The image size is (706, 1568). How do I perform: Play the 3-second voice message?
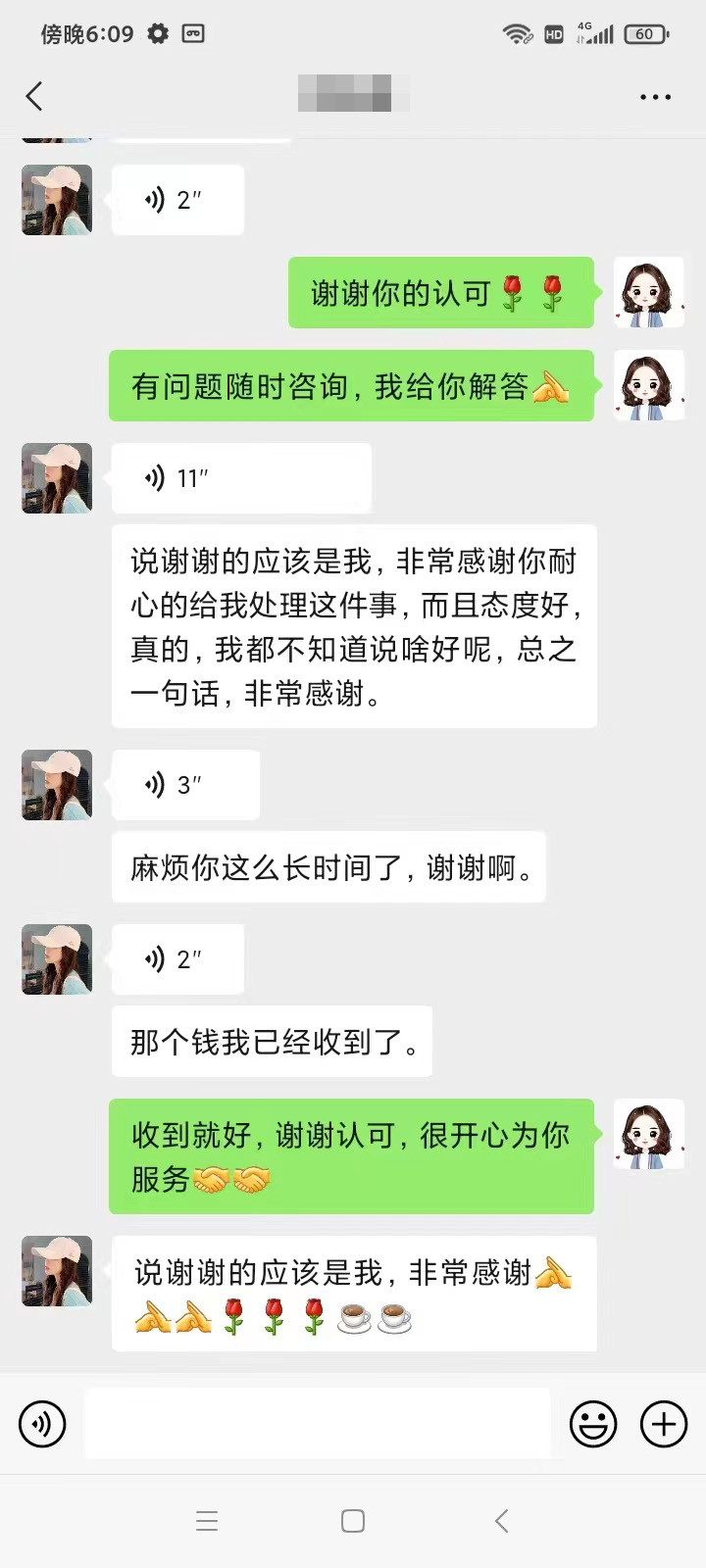click(186, 784)
